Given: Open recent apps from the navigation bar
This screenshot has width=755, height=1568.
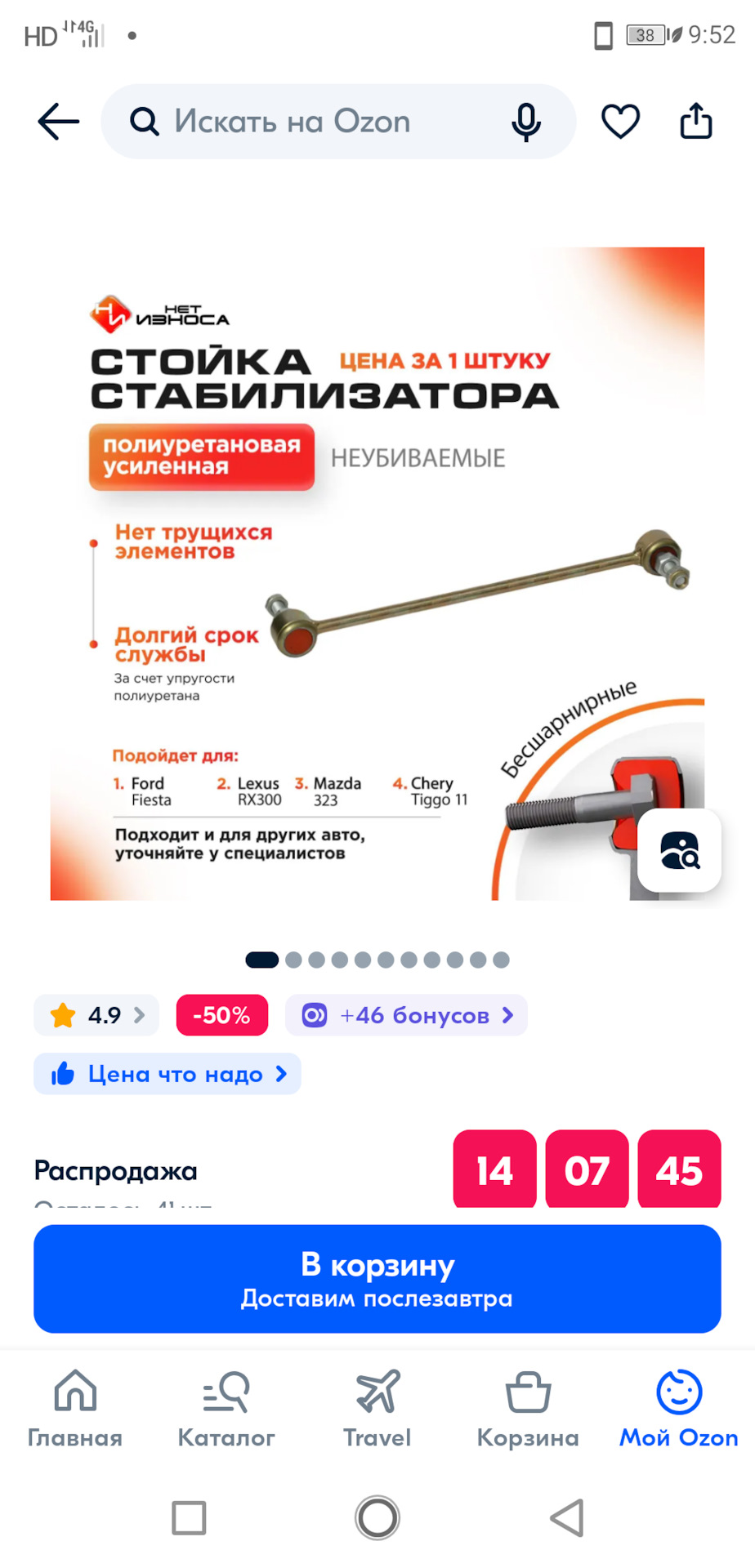Looking at the screenshot, I should [x=189, y=1518].
